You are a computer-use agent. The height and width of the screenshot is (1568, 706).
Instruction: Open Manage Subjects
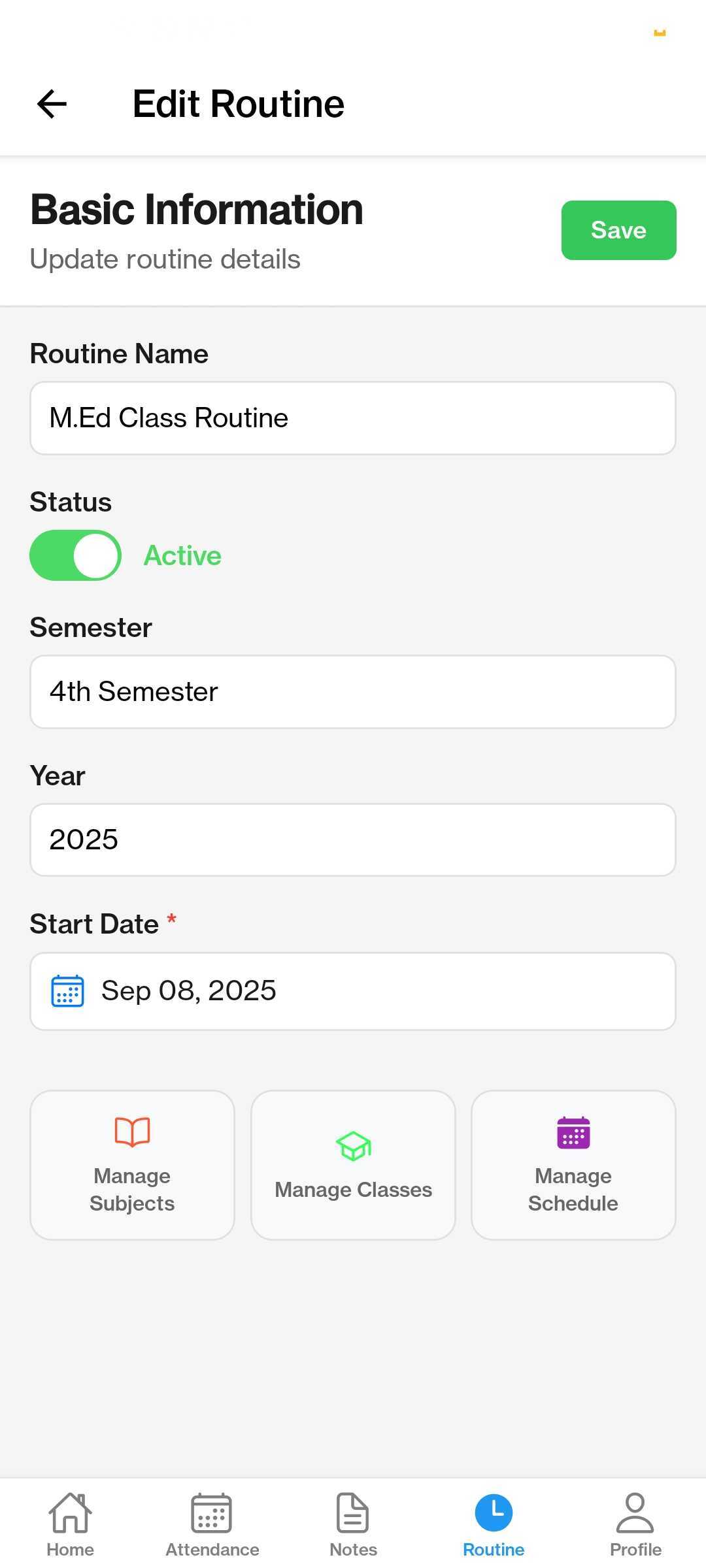tap(132, 1165)
